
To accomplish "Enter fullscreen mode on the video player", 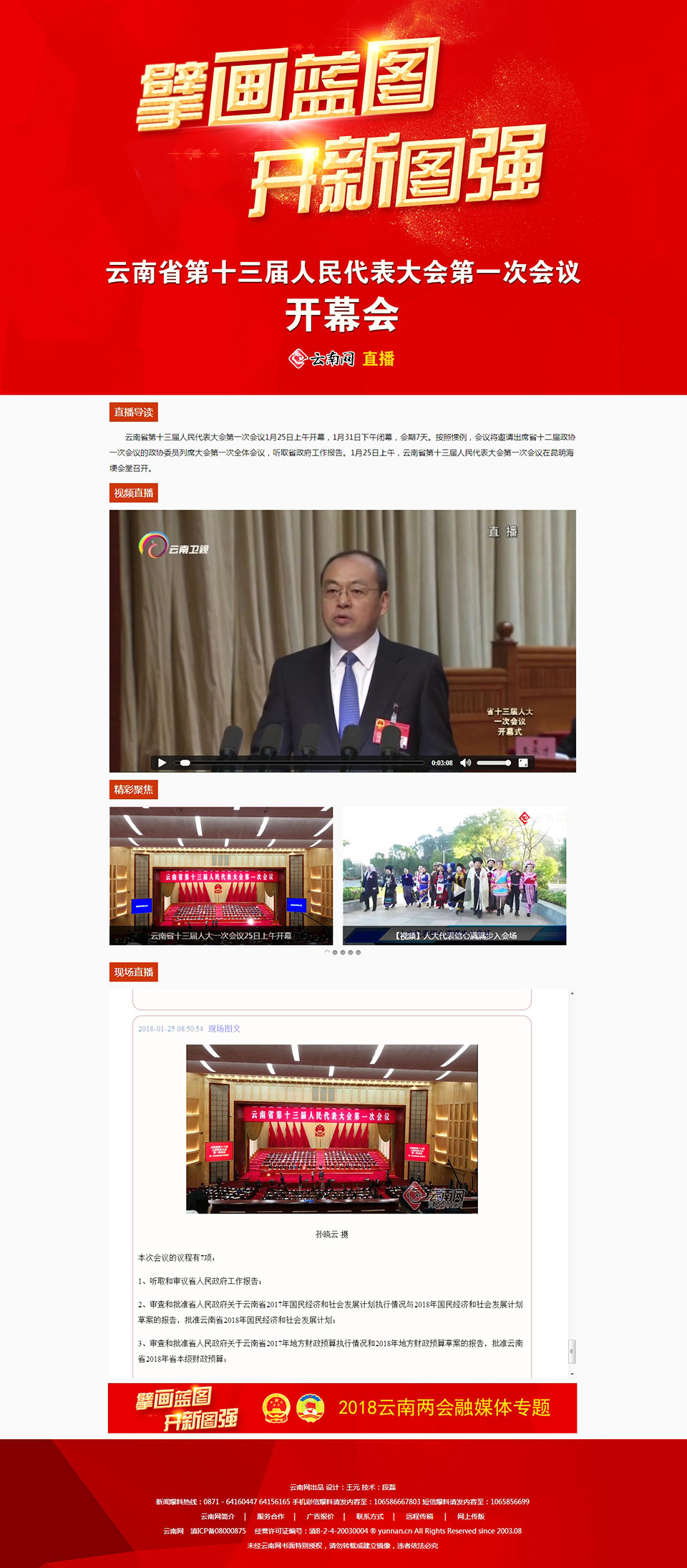I will [523, 763].
